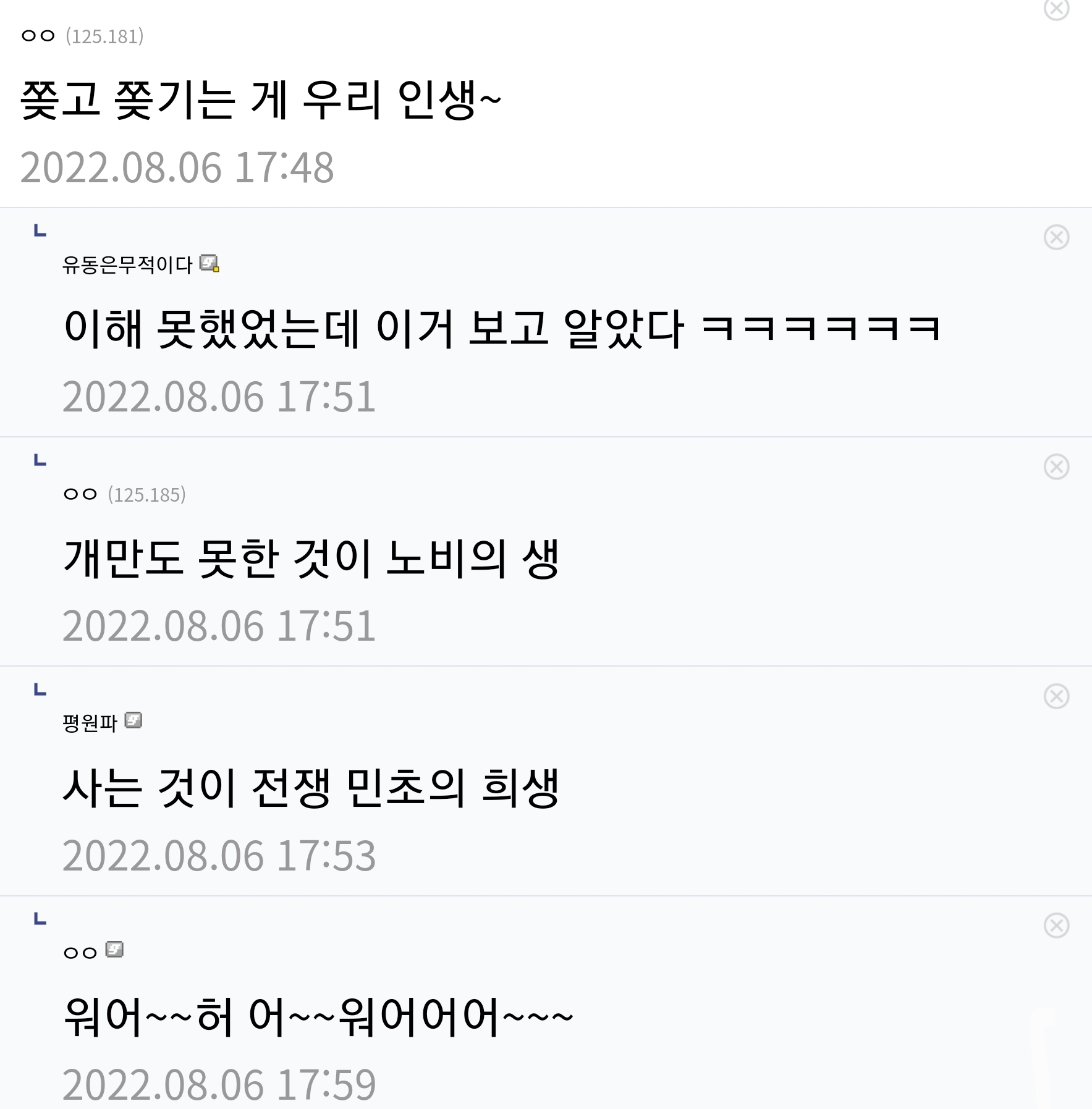The width and height of the screenshot is (1092, 1109).
Task: Delete the reply by 유동은무적이다
Action: (x=1056, y=237)
